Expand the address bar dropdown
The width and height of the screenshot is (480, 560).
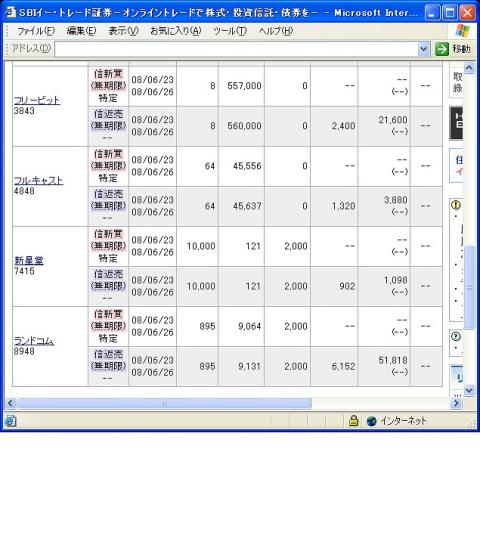pos(424,49)
